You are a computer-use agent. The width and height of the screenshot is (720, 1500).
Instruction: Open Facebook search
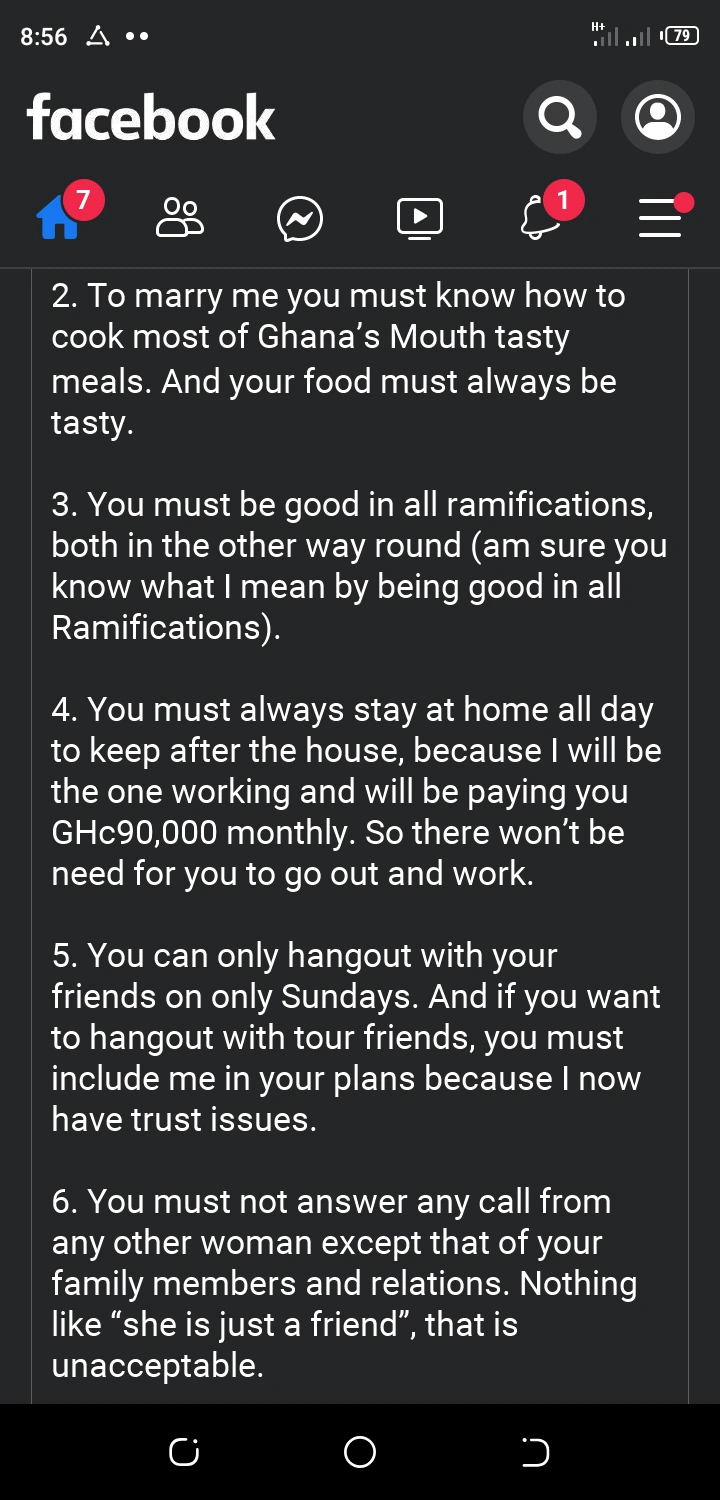559,117
